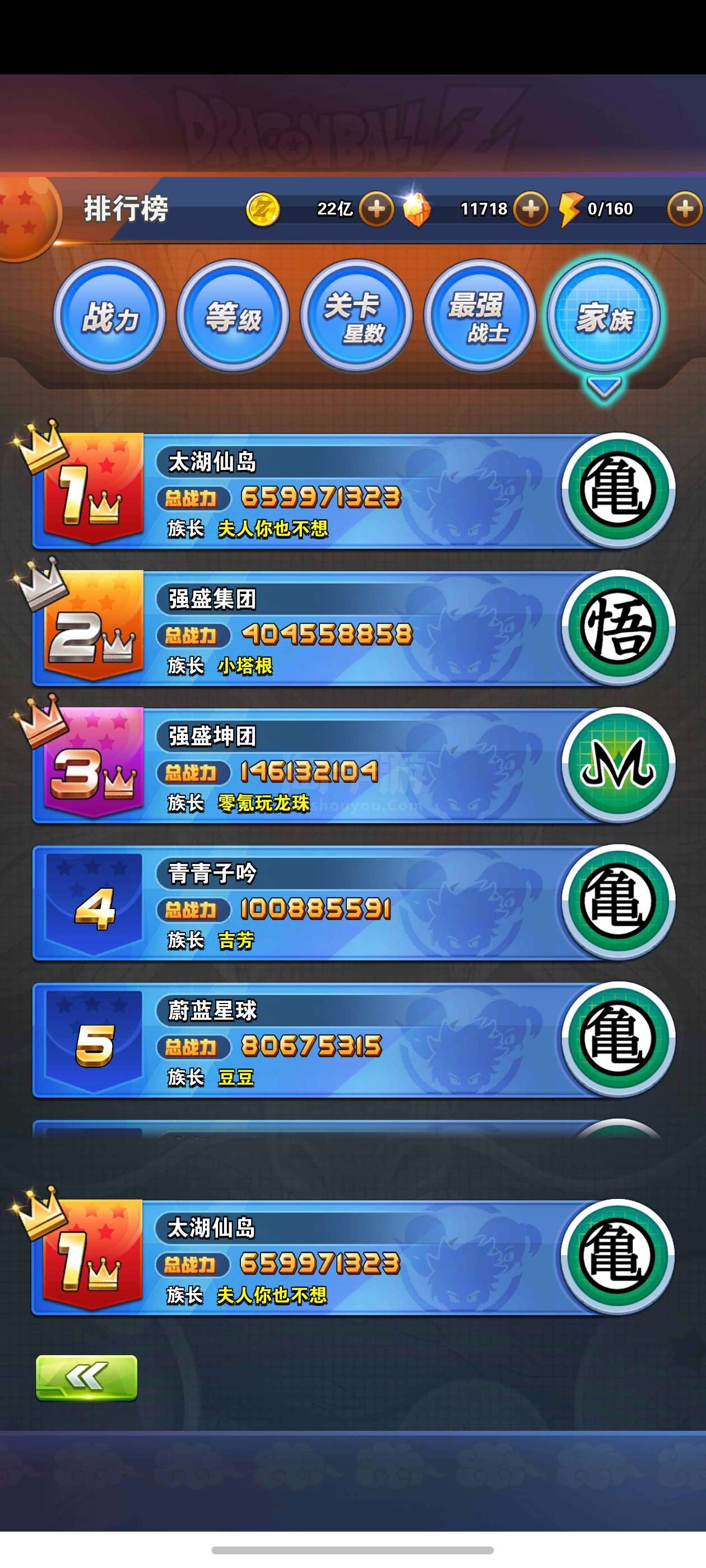Add more gold coins with plus button
706x1568 pixels.
point(376,209)
